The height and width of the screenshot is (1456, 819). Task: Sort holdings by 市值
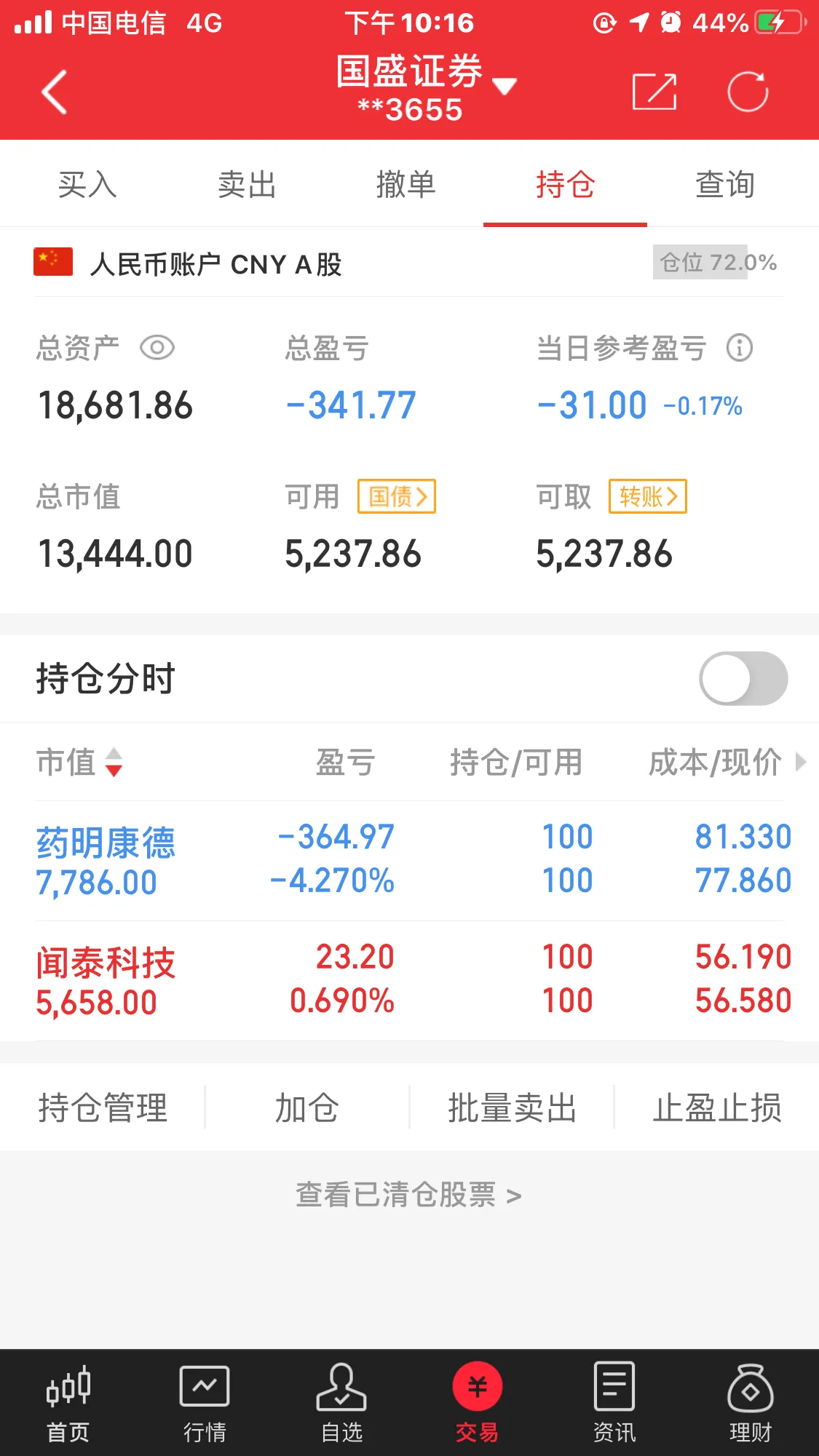[x=79, y=762]
